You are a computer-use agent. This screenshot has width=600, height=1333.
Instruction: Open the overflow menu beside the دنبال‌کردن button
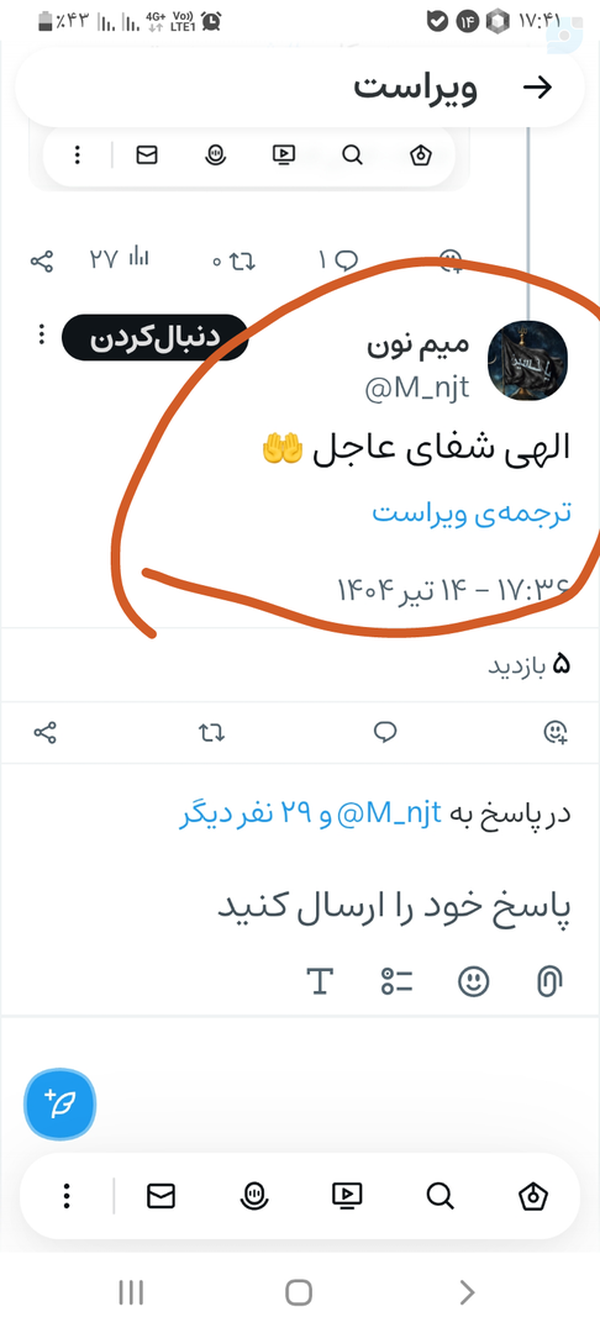click(41, 335)
